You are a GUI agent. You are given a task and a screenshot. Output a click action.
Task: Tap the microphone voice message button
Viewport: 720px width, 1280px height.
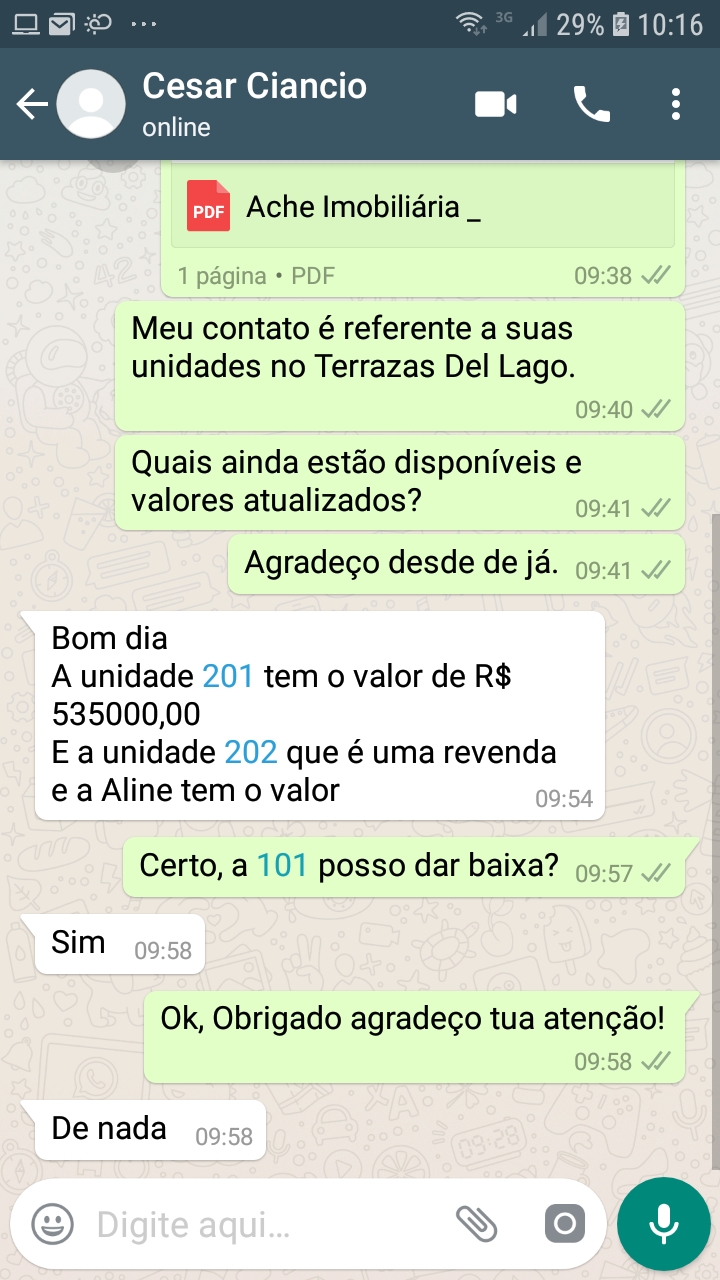click(x=663, y=1223)
